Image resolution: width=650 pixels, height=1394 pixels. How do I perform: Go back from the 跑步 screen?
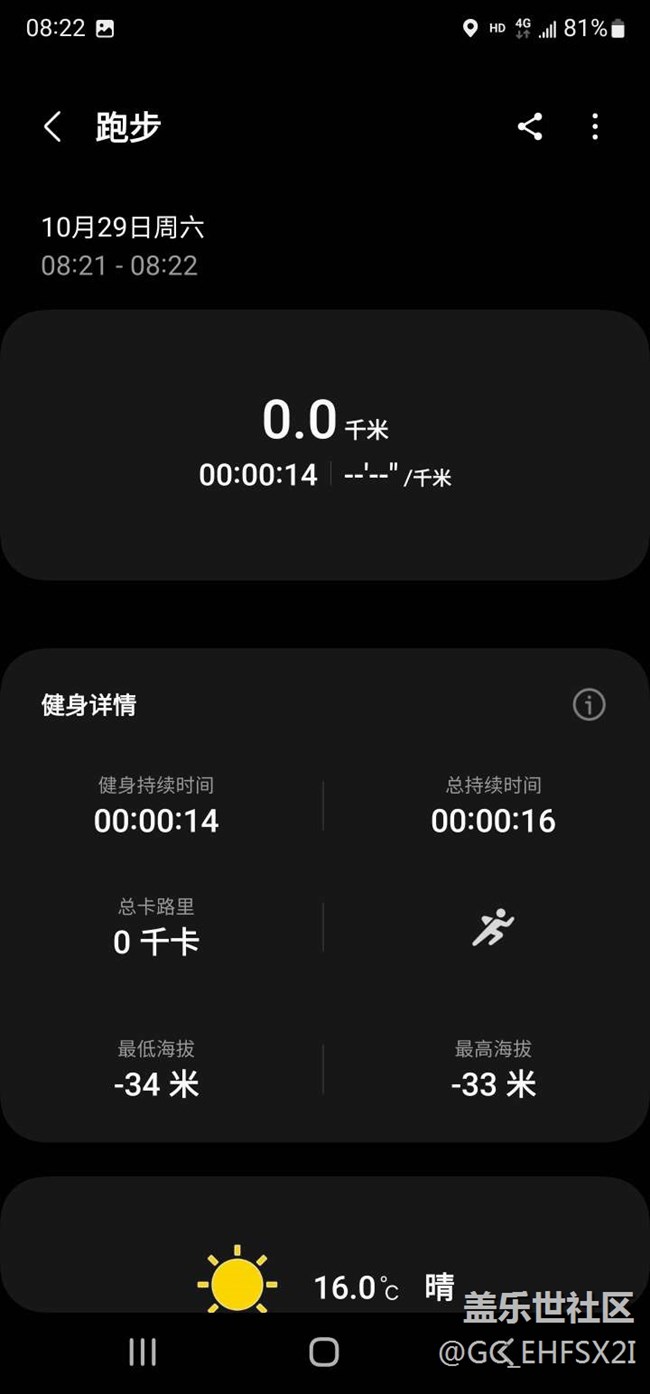tap(52, 127)
